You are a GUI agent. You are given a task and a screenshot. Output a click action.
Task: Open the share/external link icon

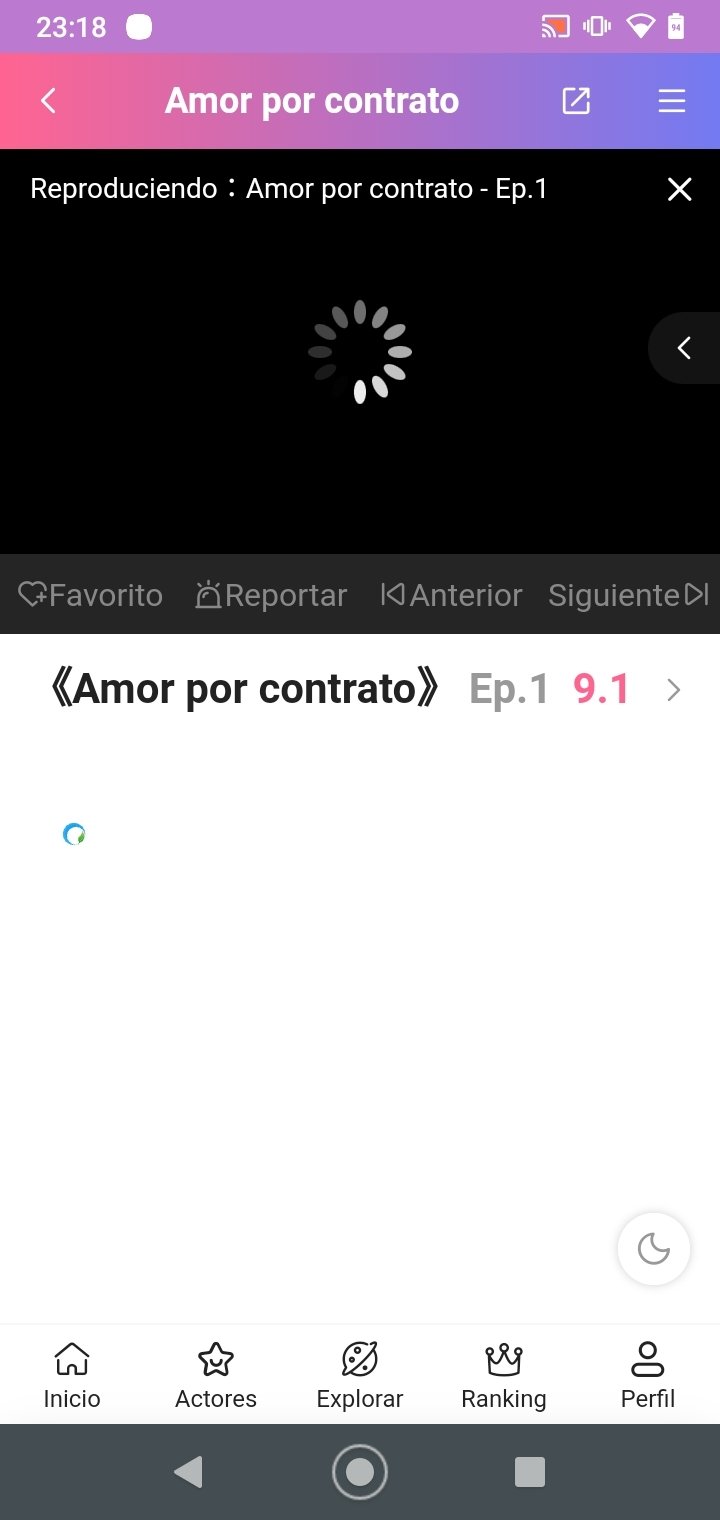pos(576,101)
